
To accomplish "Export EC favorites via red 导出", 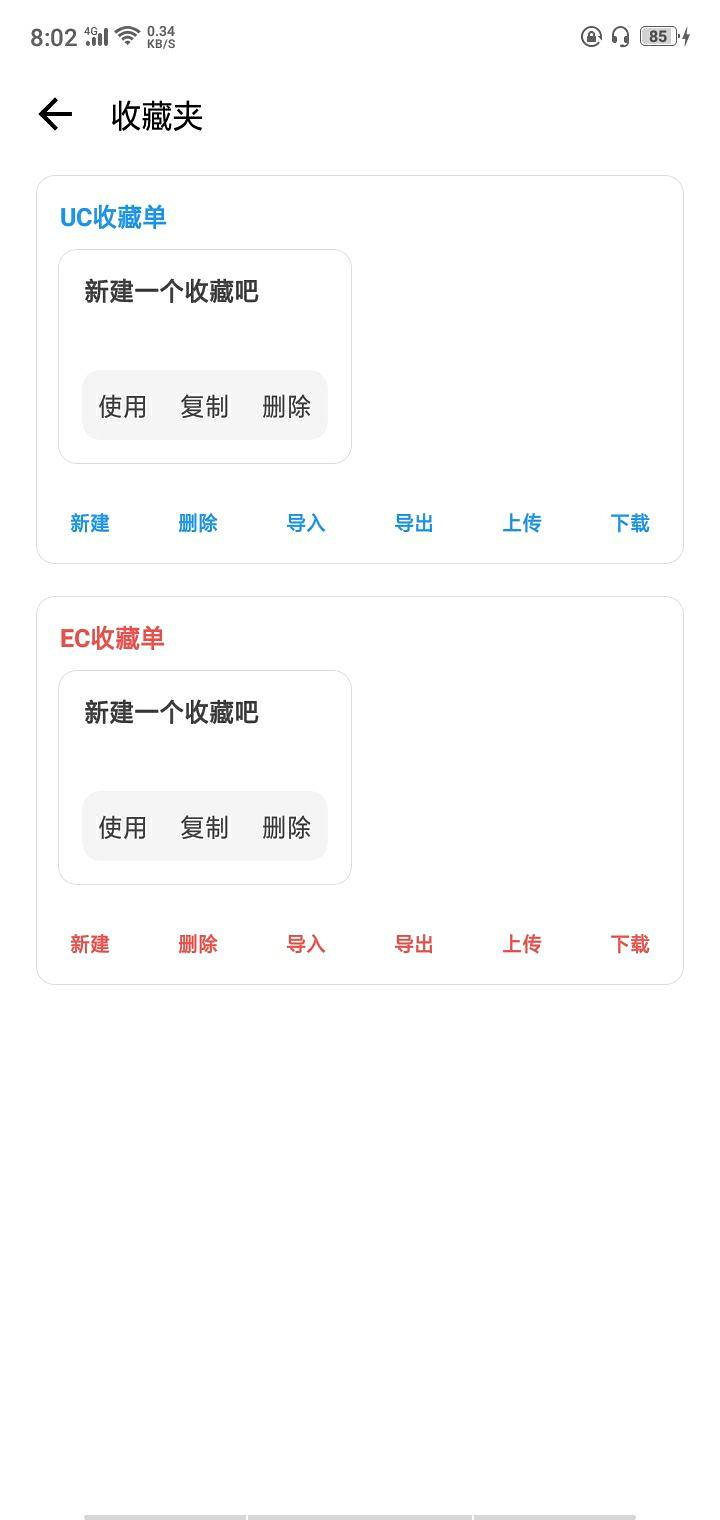I will tap(414, 944).
